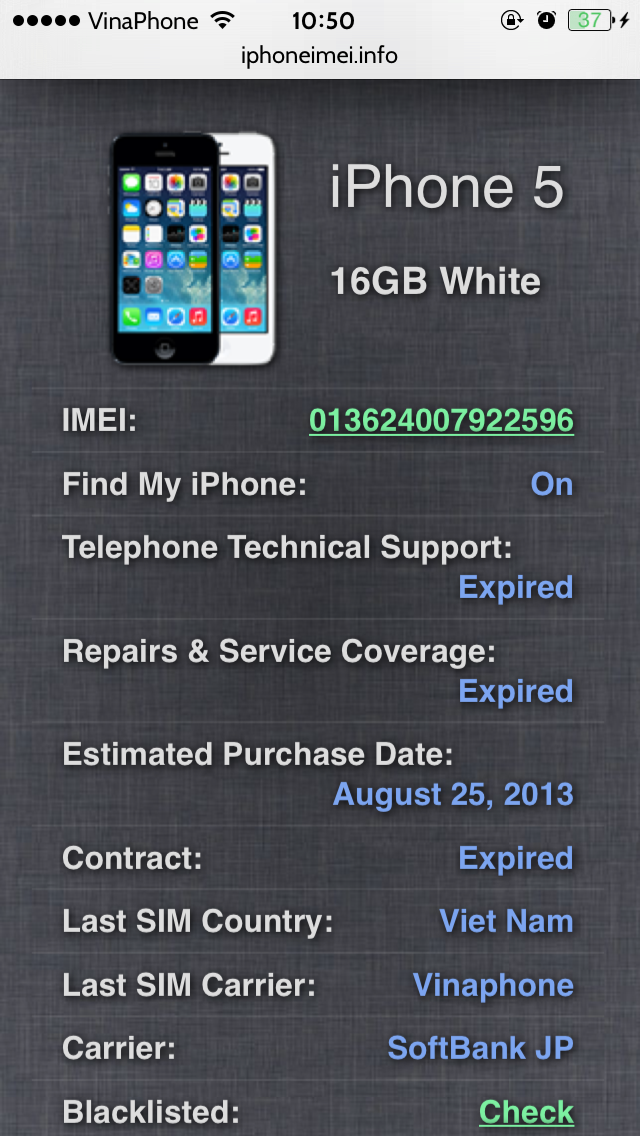640x1136 pixels.
Task: Open the underlined IMEI number link
Action: tap(441, 421)
